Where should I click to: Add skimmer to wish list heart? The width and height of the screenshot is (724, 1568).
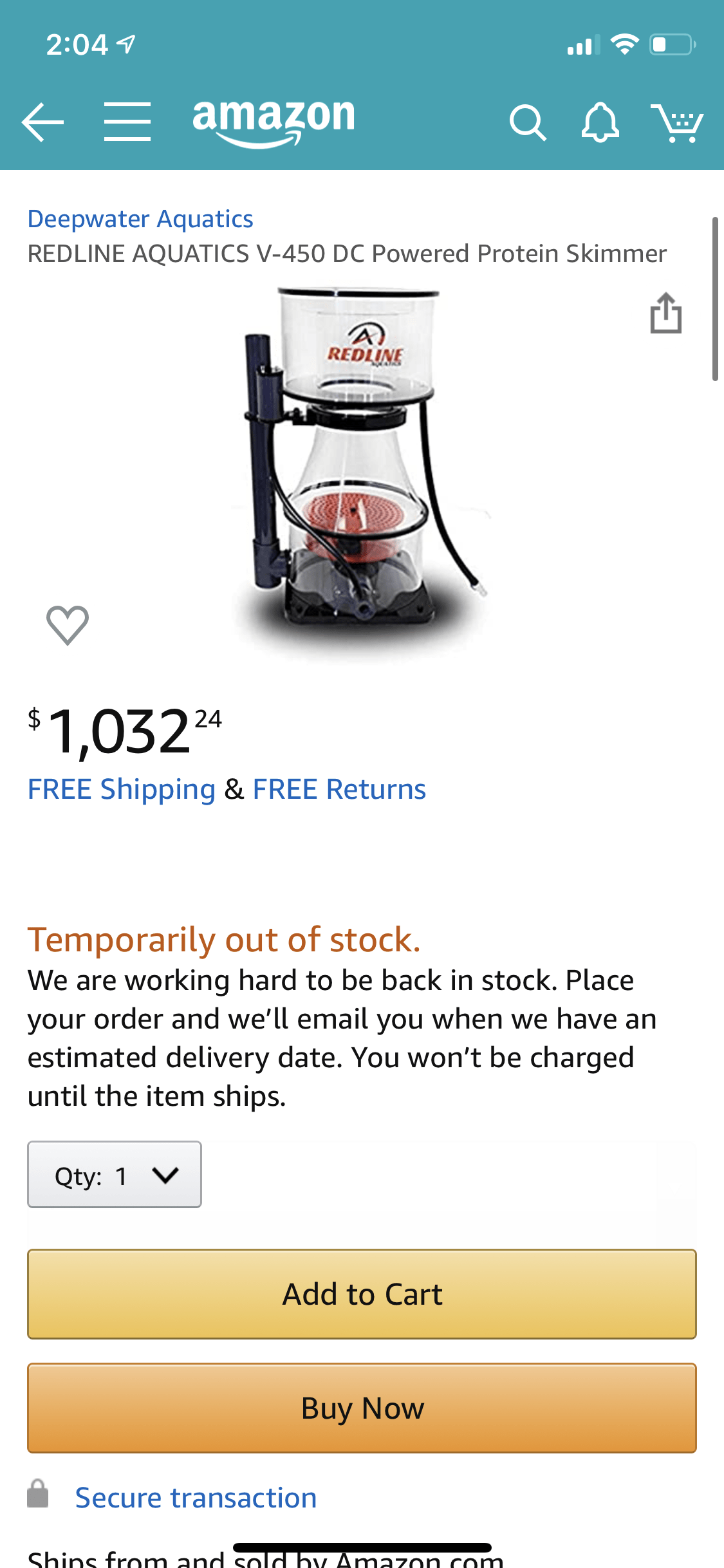pyautogui.click(x=68, y=625)
